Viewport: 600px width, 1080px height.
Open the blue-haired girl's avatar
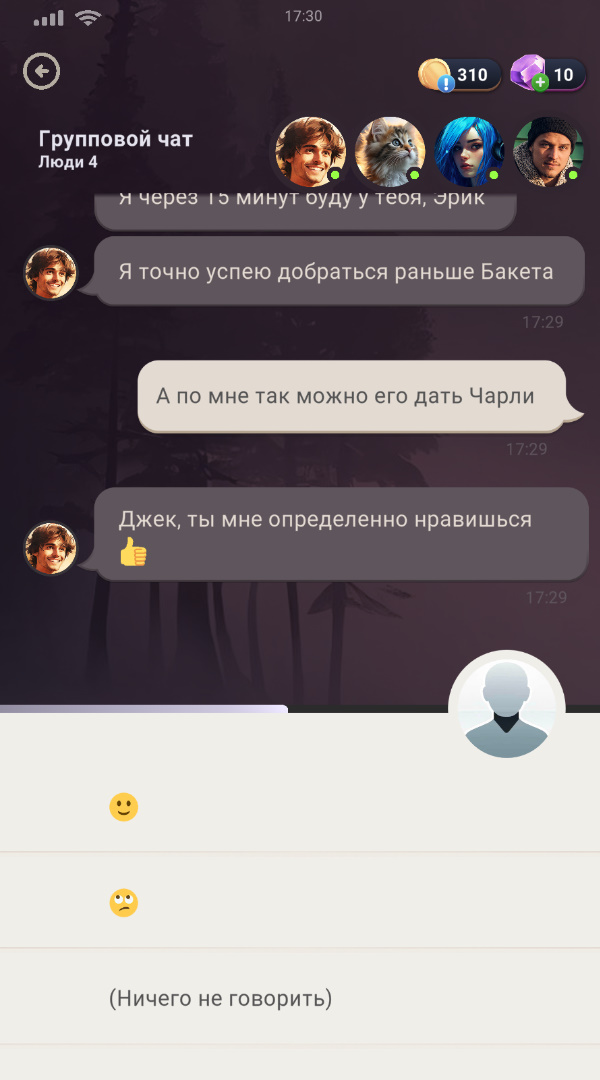(x=468, y=152)
